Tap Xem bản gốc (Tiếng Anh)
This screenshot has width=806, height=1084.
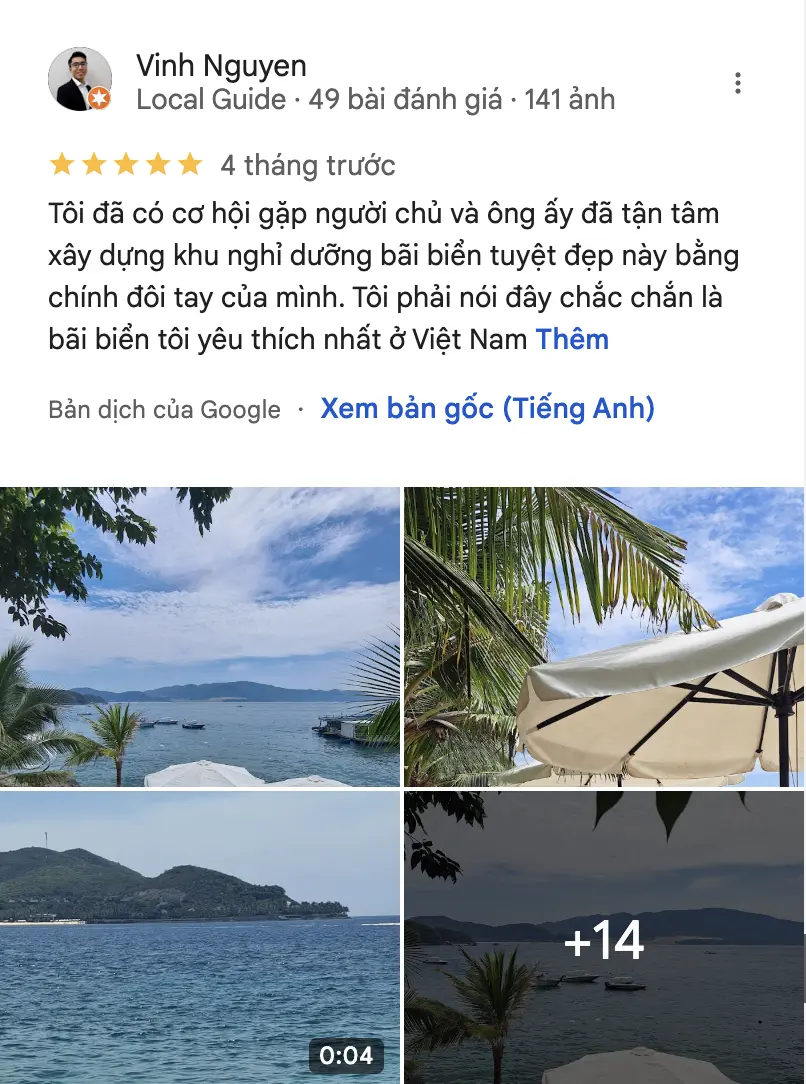pos(487,409)
